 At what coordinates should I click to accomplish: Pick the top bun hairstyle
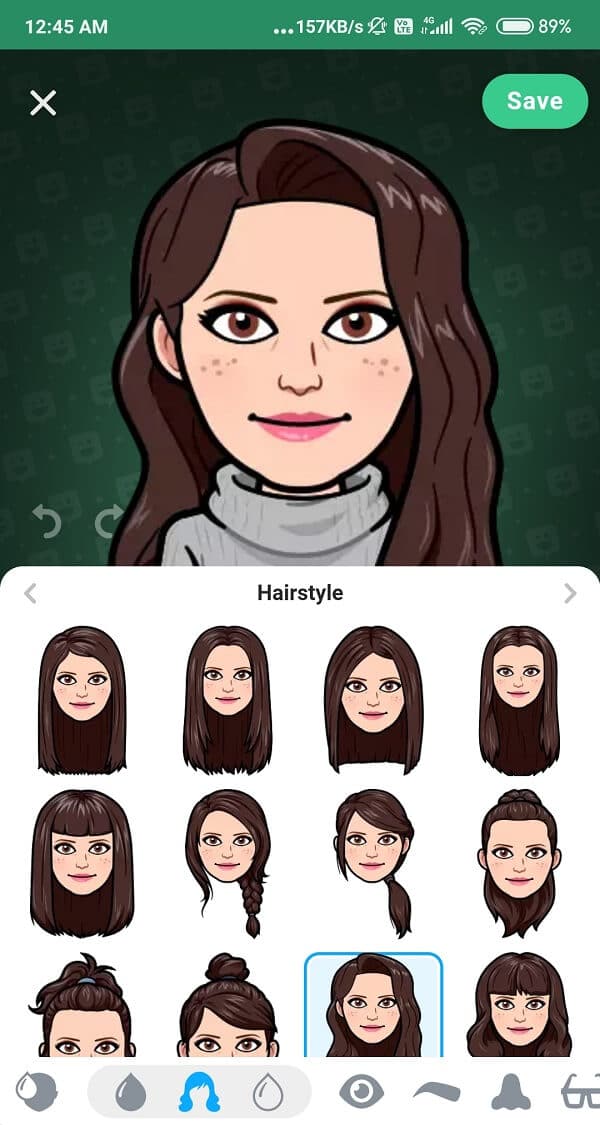(x=229, y=1005)
